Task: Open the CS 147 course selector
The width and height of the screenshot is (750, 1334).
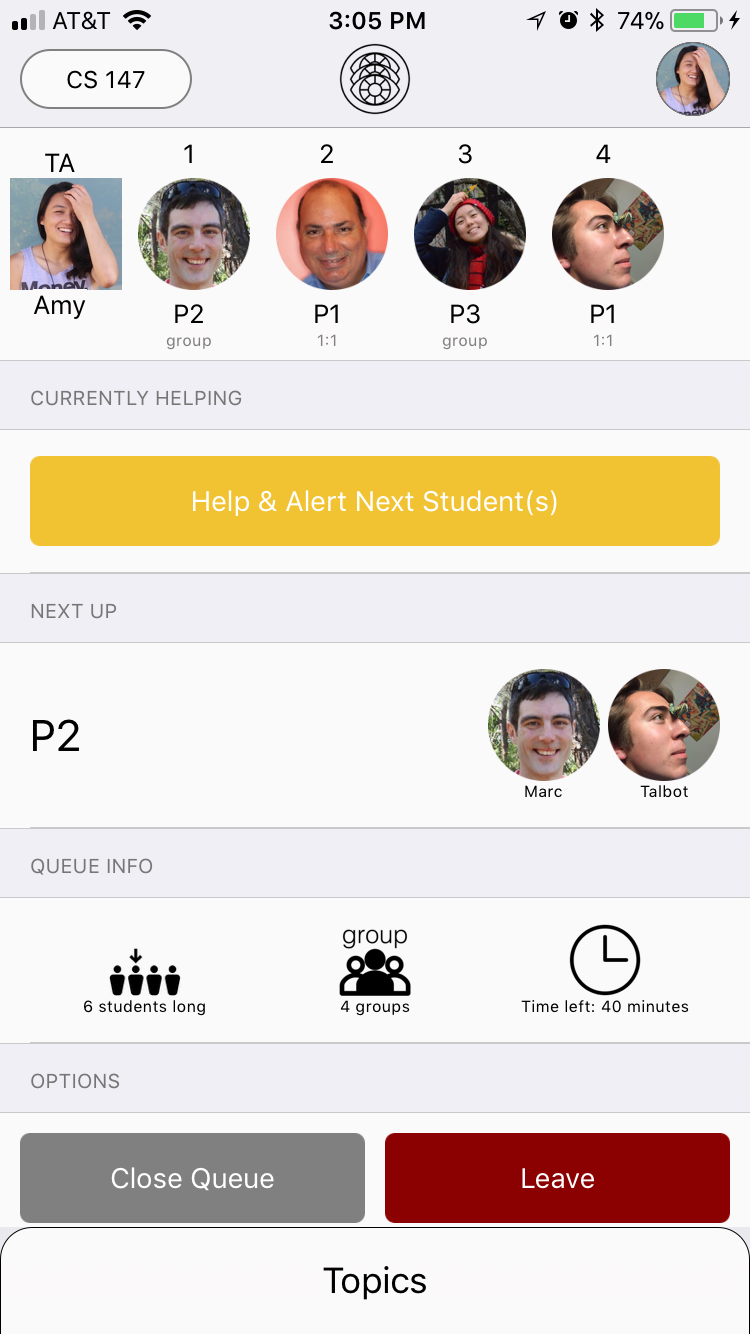Action: click(106, 79)
